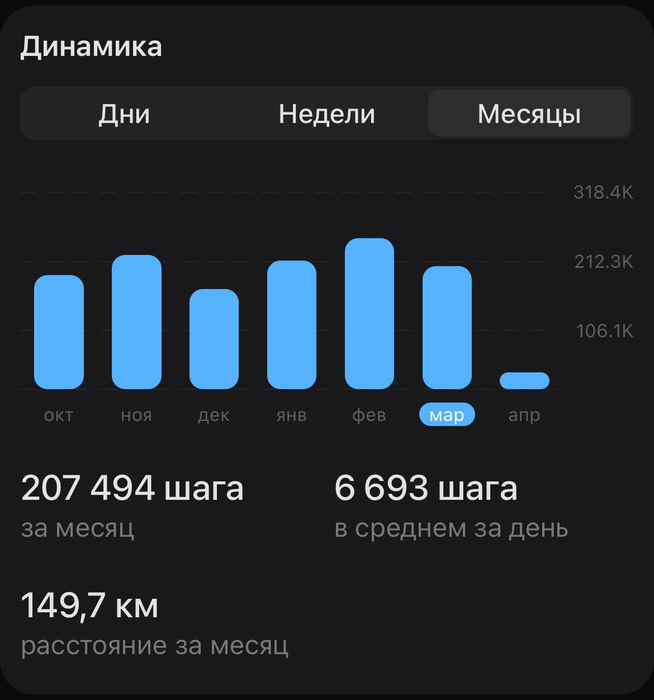Select the мар bar
The height and width of the screenshot is (700, 654).
tap(447, 328)
